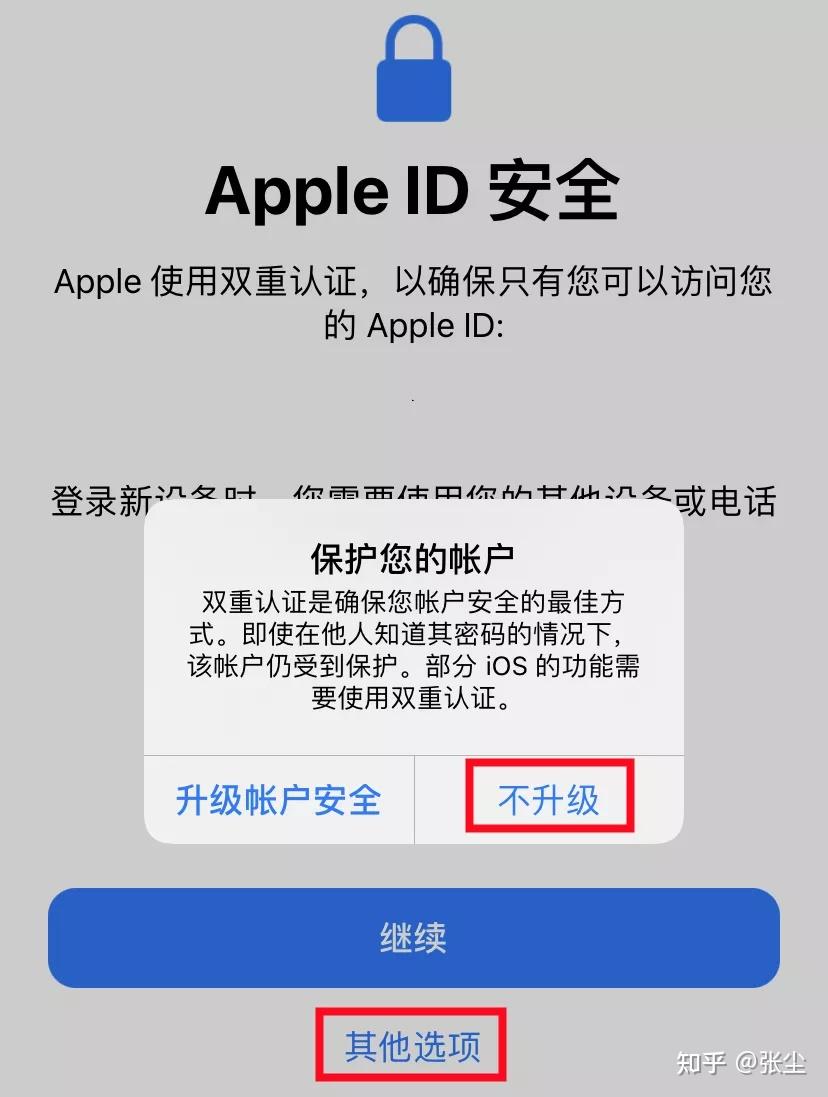This screenshot has width=828, height=1097.
Task: Tap 不升级 to decline two-factor upgrade
Action: click(550, 797)
